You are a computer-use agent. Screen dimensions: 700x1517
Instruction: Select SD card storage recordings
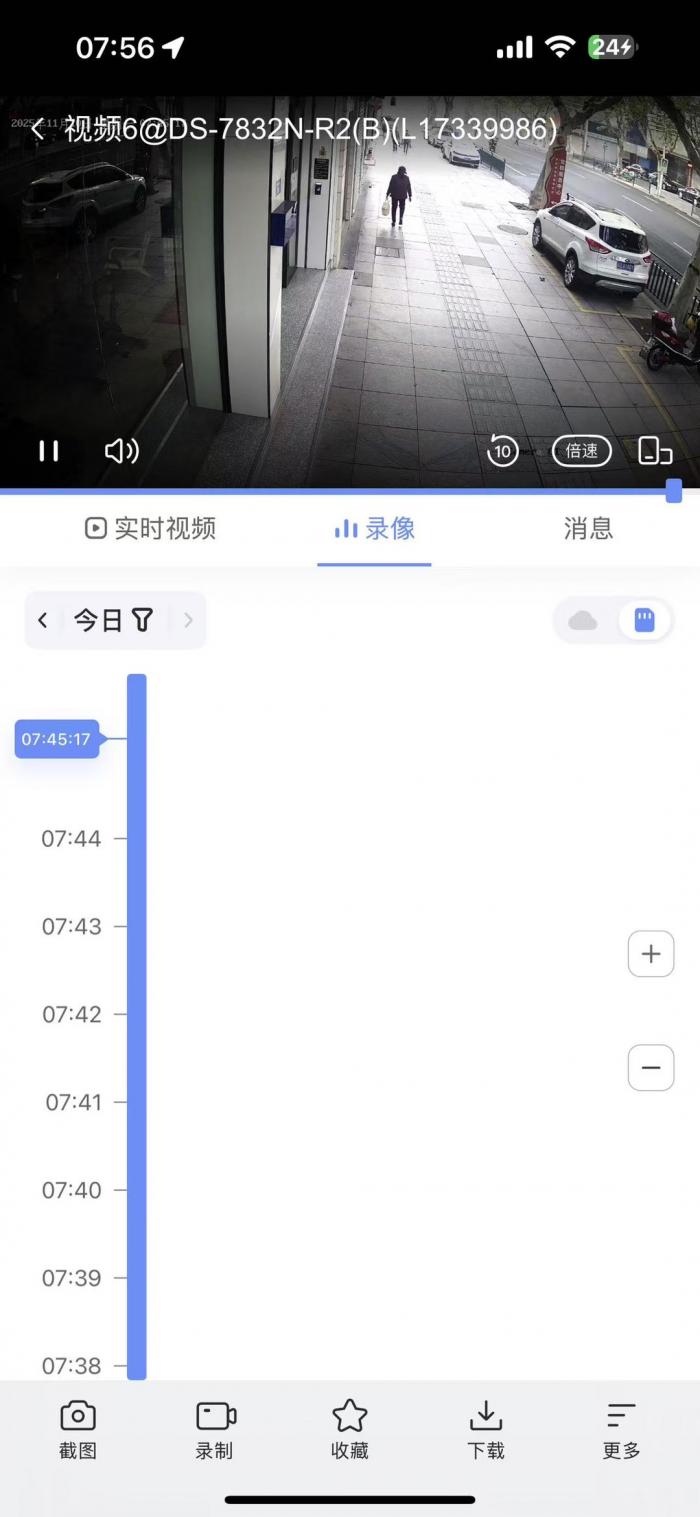point(645,621)
